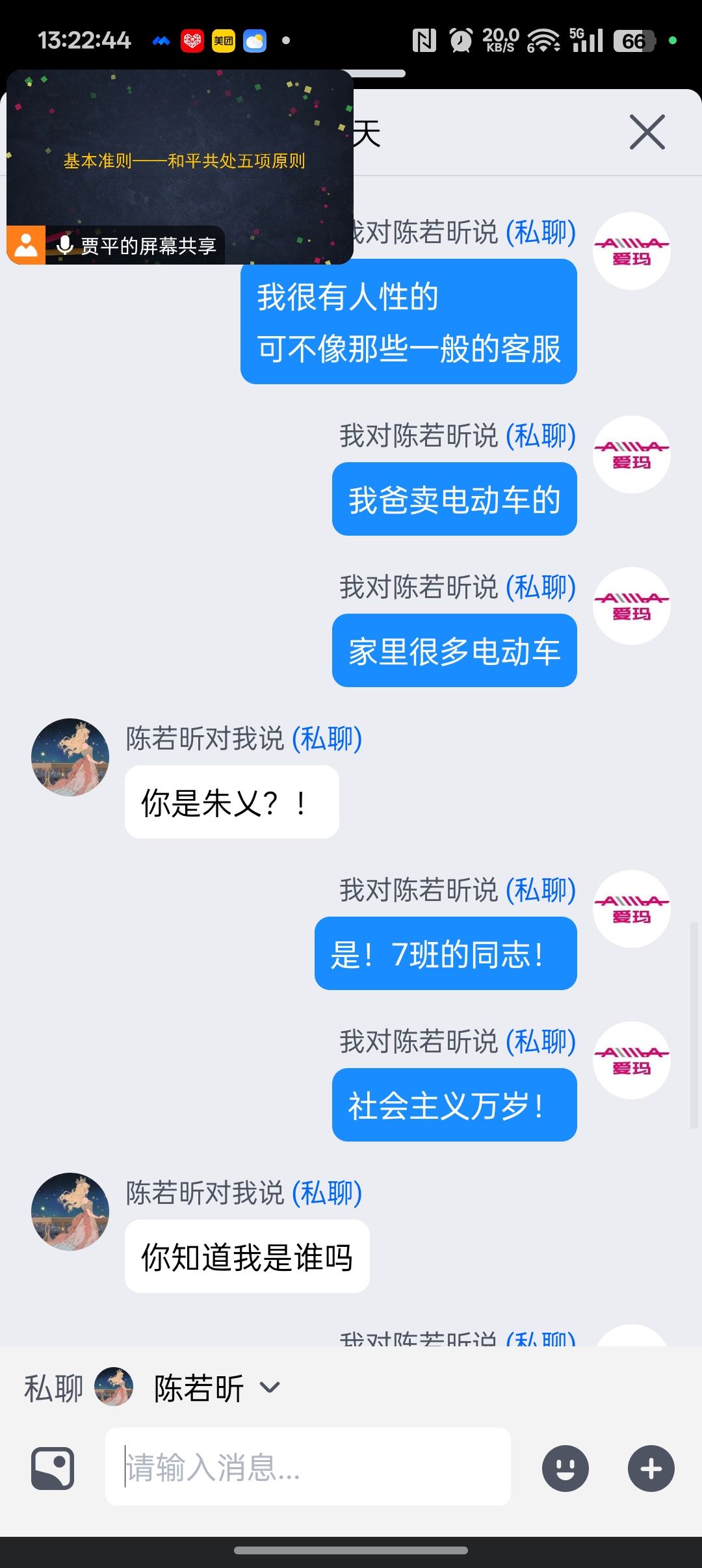Tap my avatar beside 社会主义万岁！
The height and width of the screenshot is (1568, 702).
coord(631,1060)
